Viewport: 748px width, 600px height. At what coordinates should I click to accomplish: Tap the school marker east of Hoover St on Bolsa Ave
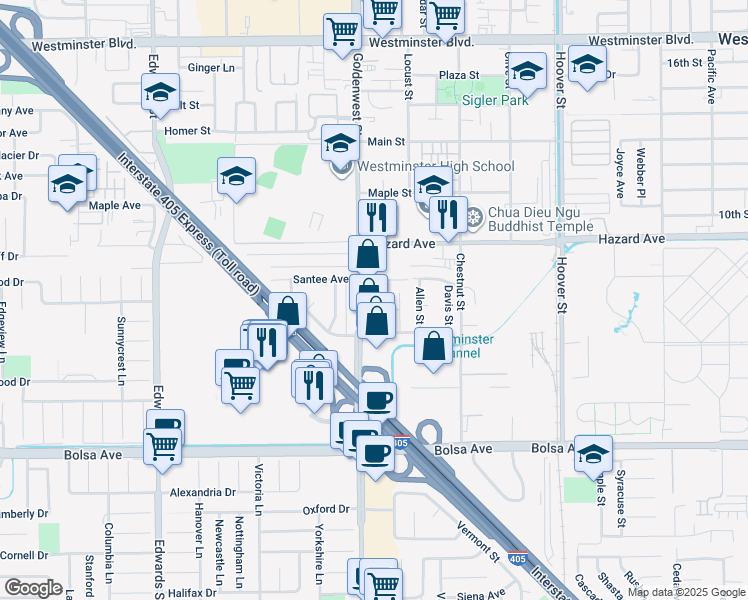[594, 454]
